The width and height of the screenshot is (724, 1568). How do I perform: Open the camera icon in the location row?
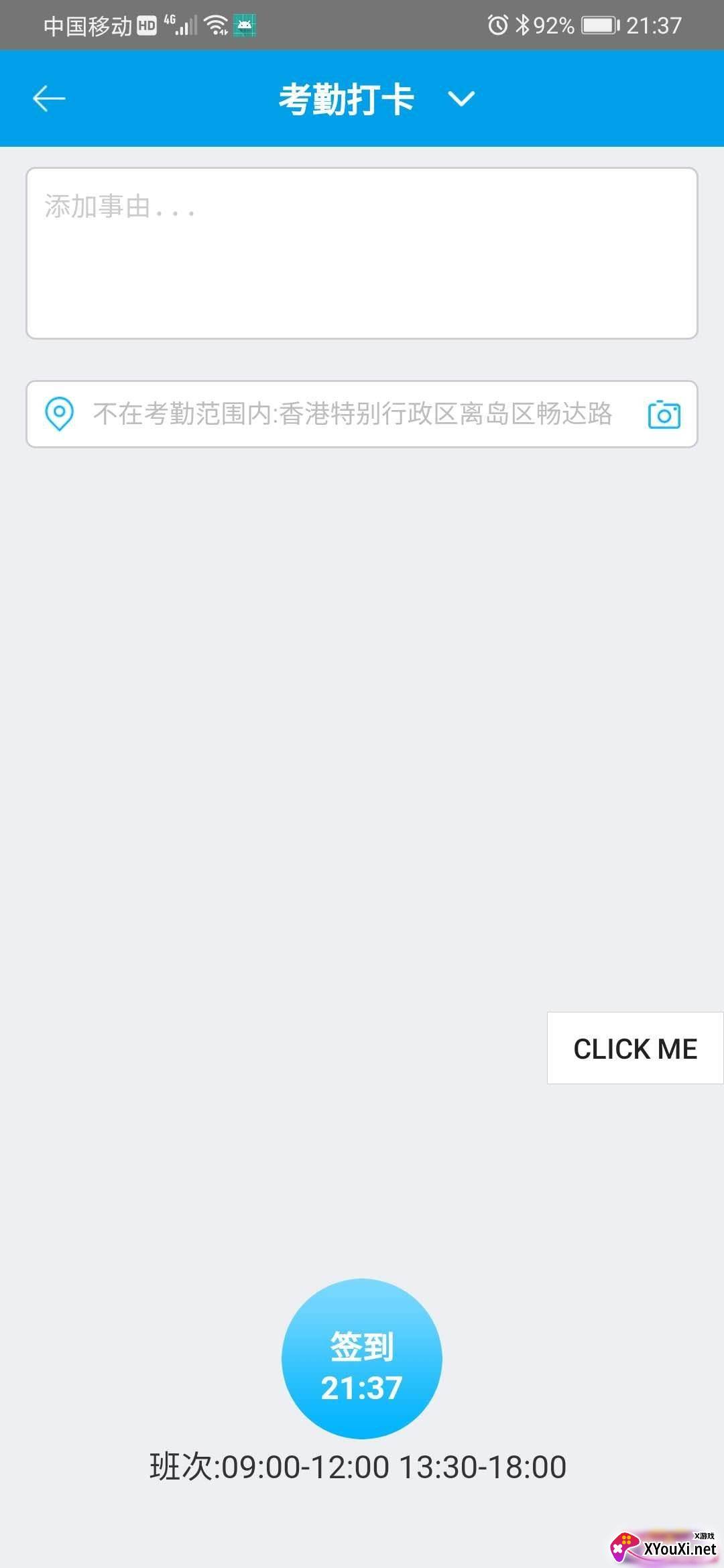coord(664,414)
